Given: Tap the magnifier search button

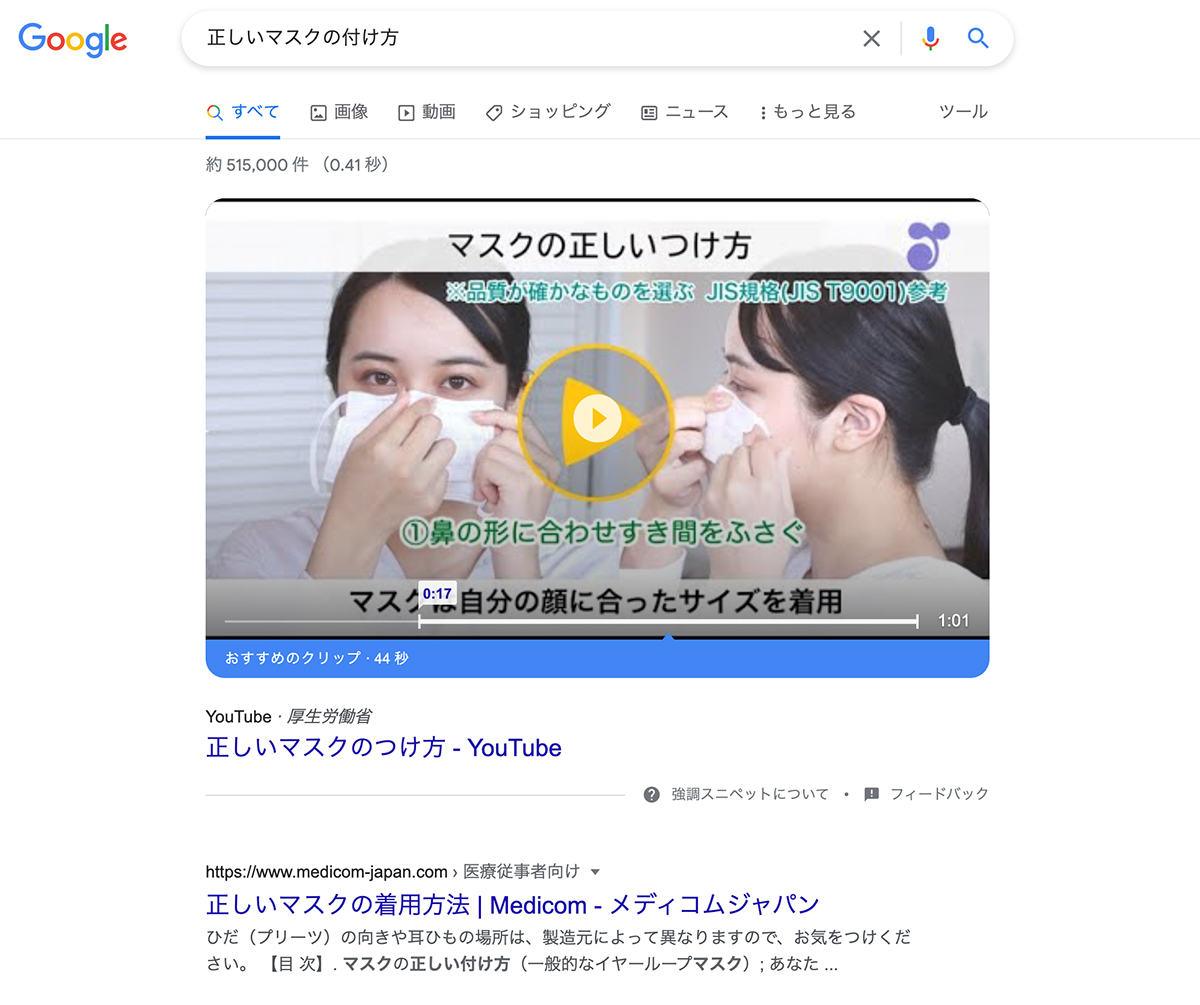Looking at the screenshot, I should click(978, 39).
